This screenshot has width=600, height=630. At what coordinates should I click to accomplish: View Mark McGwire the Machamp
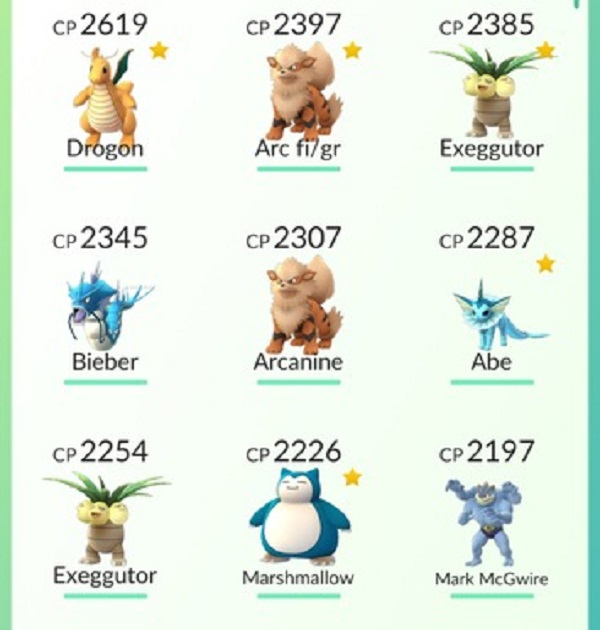tap(491, 520)
